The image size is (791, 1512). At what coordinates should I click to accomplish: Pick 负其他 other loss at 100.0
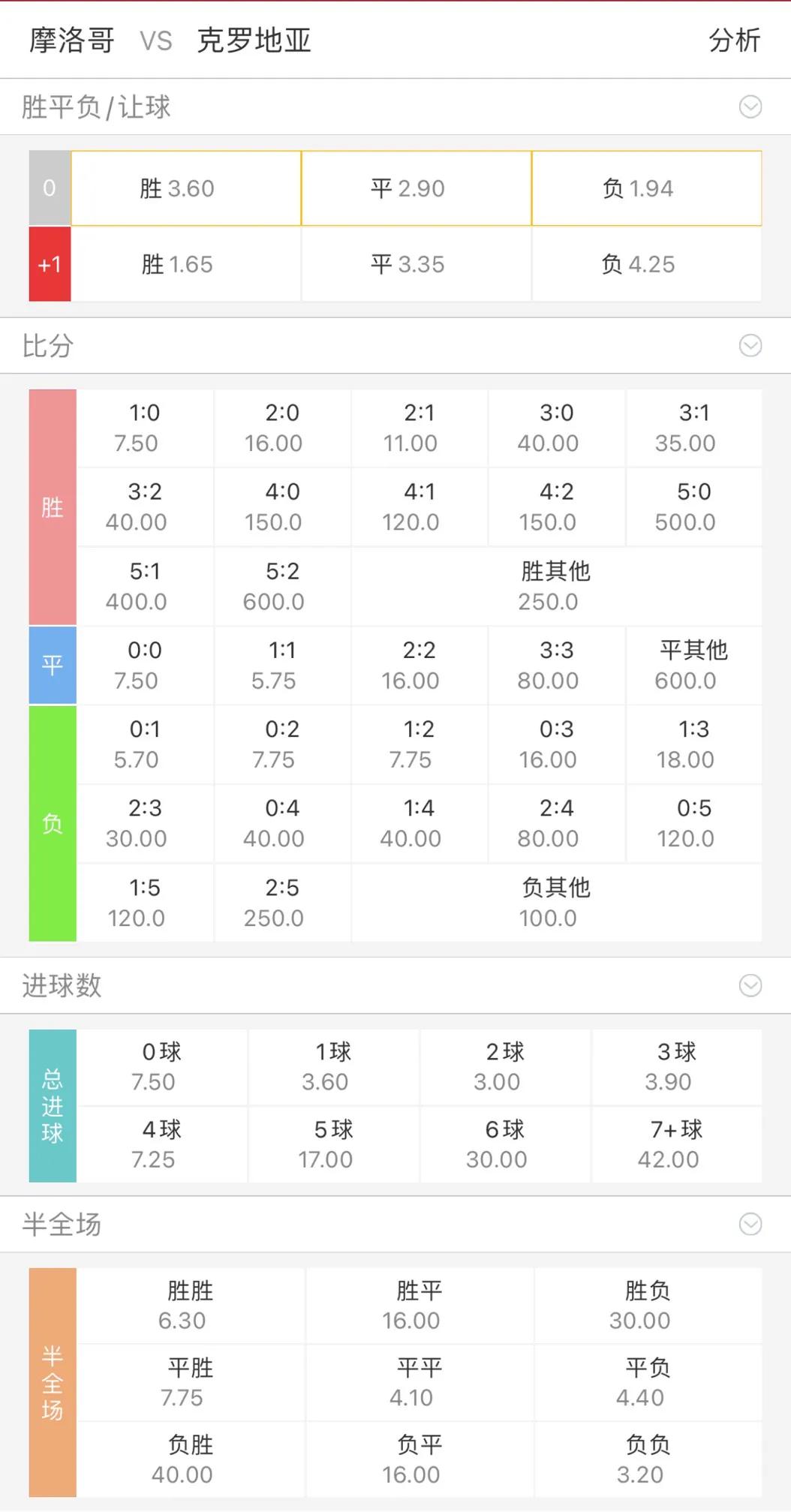tap(555, 902)
